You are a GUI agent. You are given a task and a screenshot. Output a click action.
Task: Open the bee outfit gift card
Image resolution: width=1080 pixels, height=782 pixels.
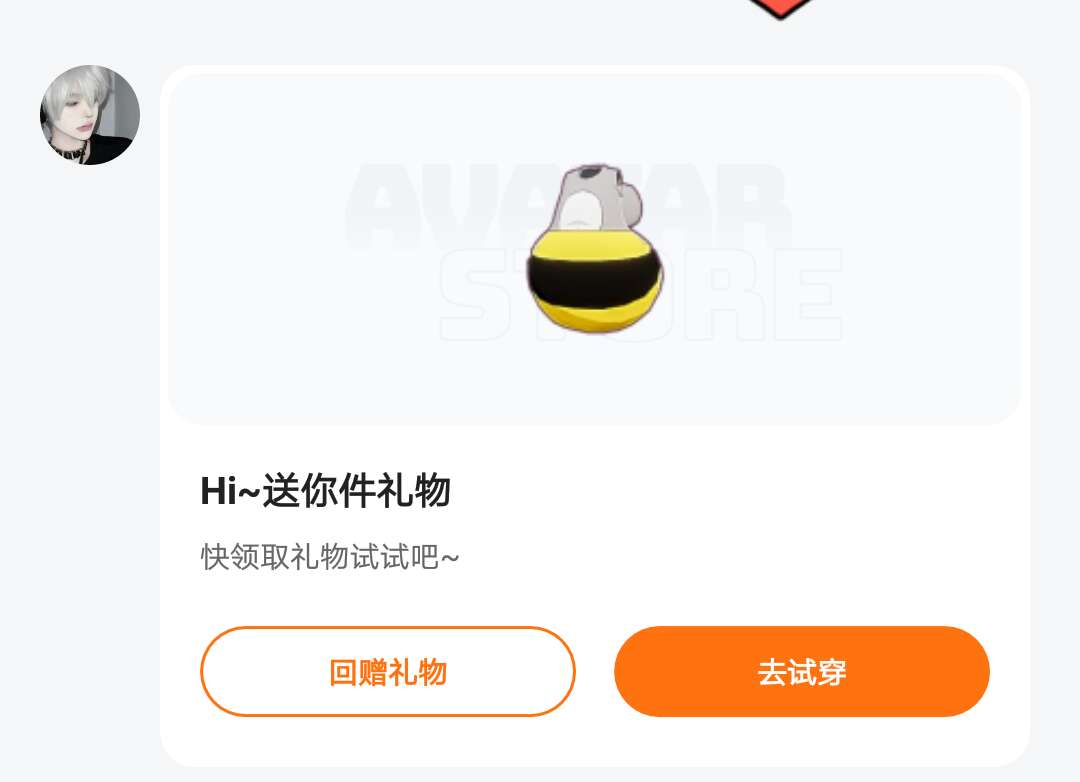[x=594, y=250]
